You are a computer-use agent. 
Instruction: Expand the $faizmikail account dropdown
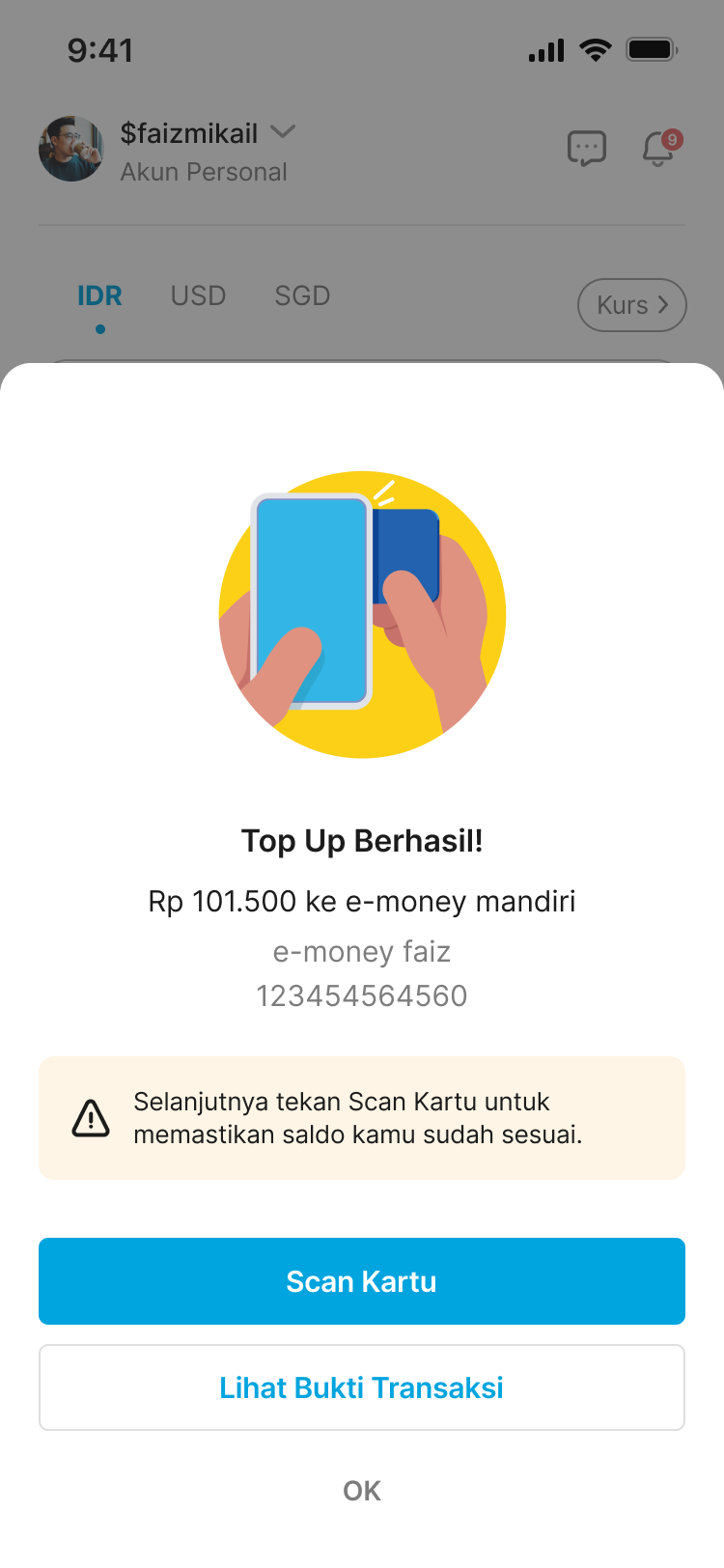[283, 134]
